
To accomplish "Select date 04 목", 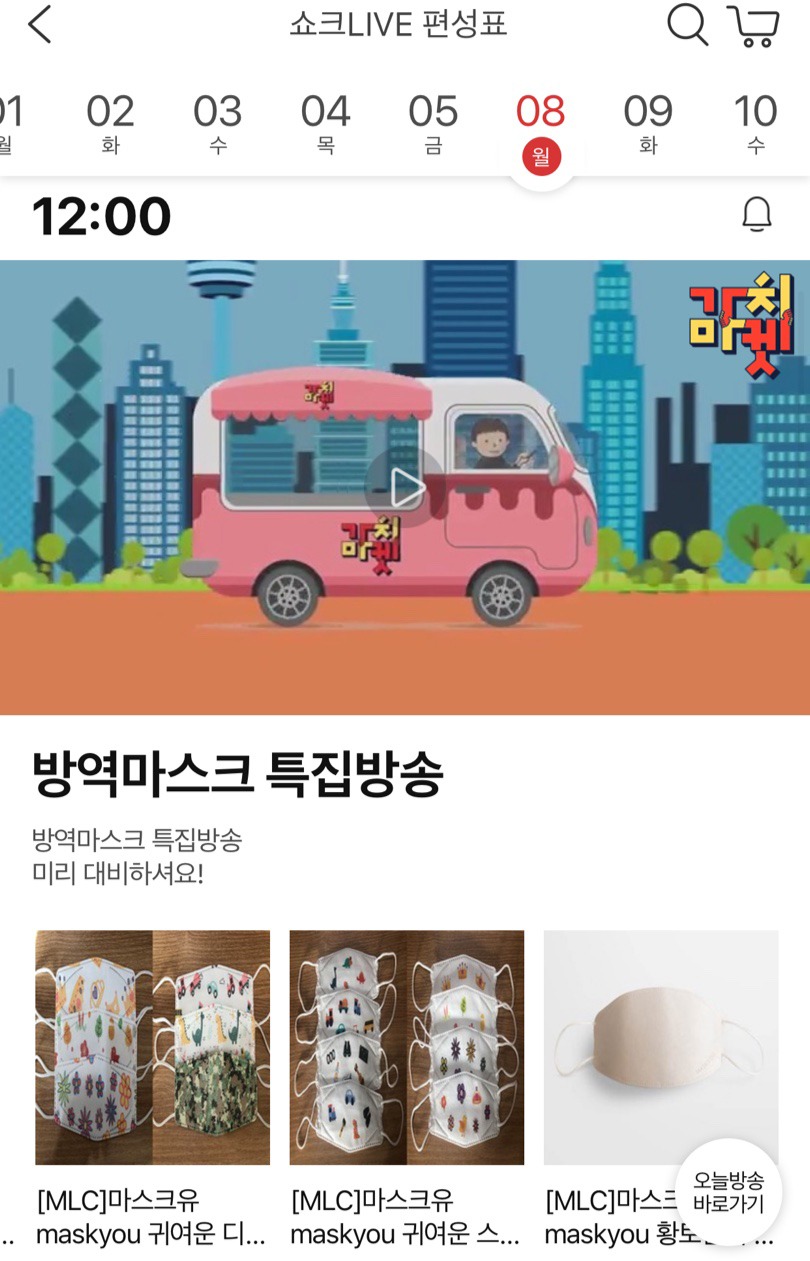I will (x=325, y=123).
